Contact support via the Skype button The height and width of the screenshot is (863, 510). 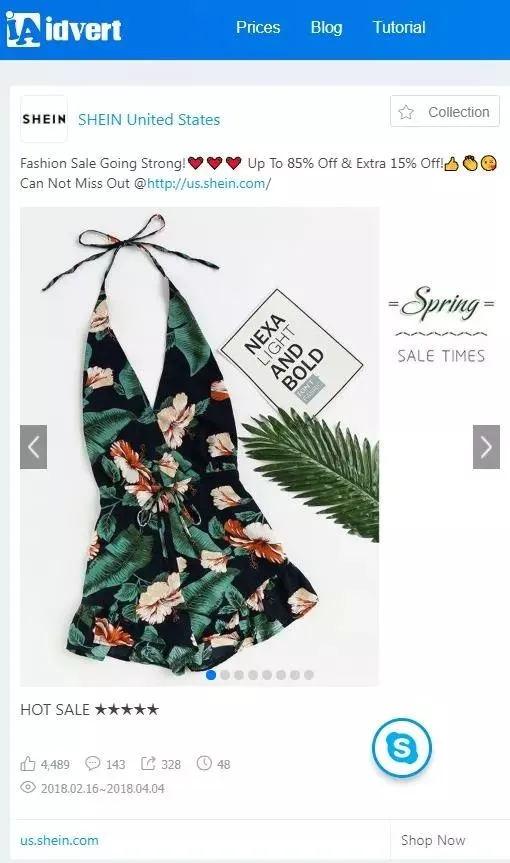coord(402,749)
